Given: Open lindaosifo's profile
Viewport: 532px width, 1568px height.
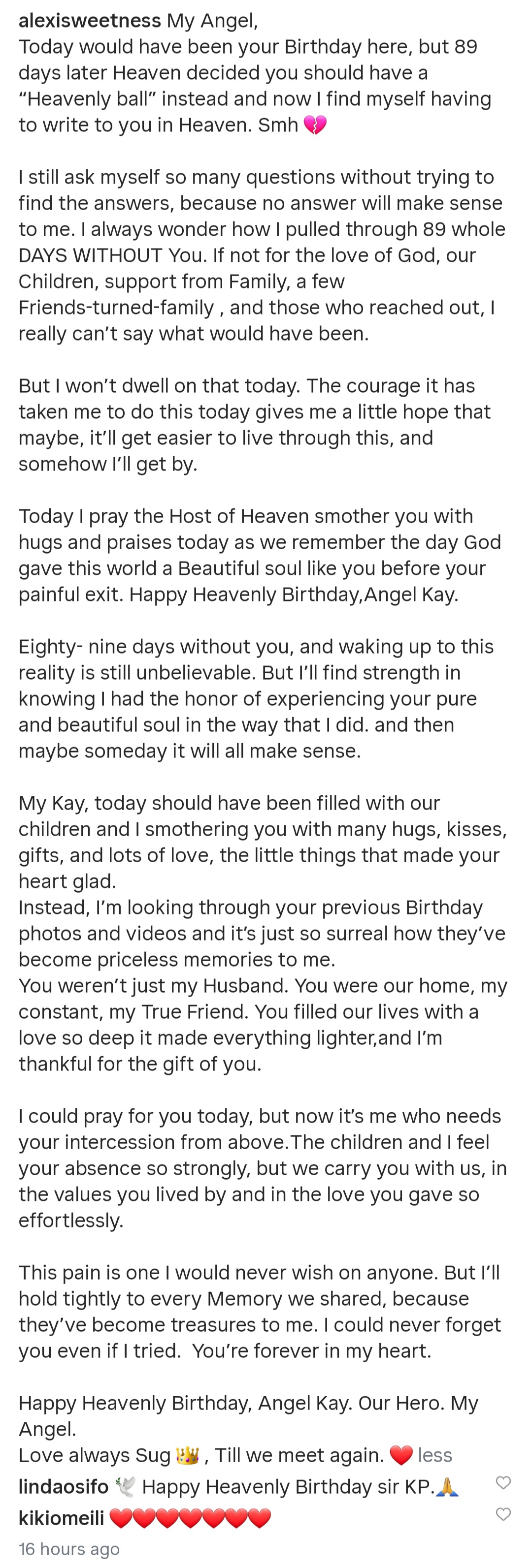Looking at the screenshot, I should (64, 1486).
